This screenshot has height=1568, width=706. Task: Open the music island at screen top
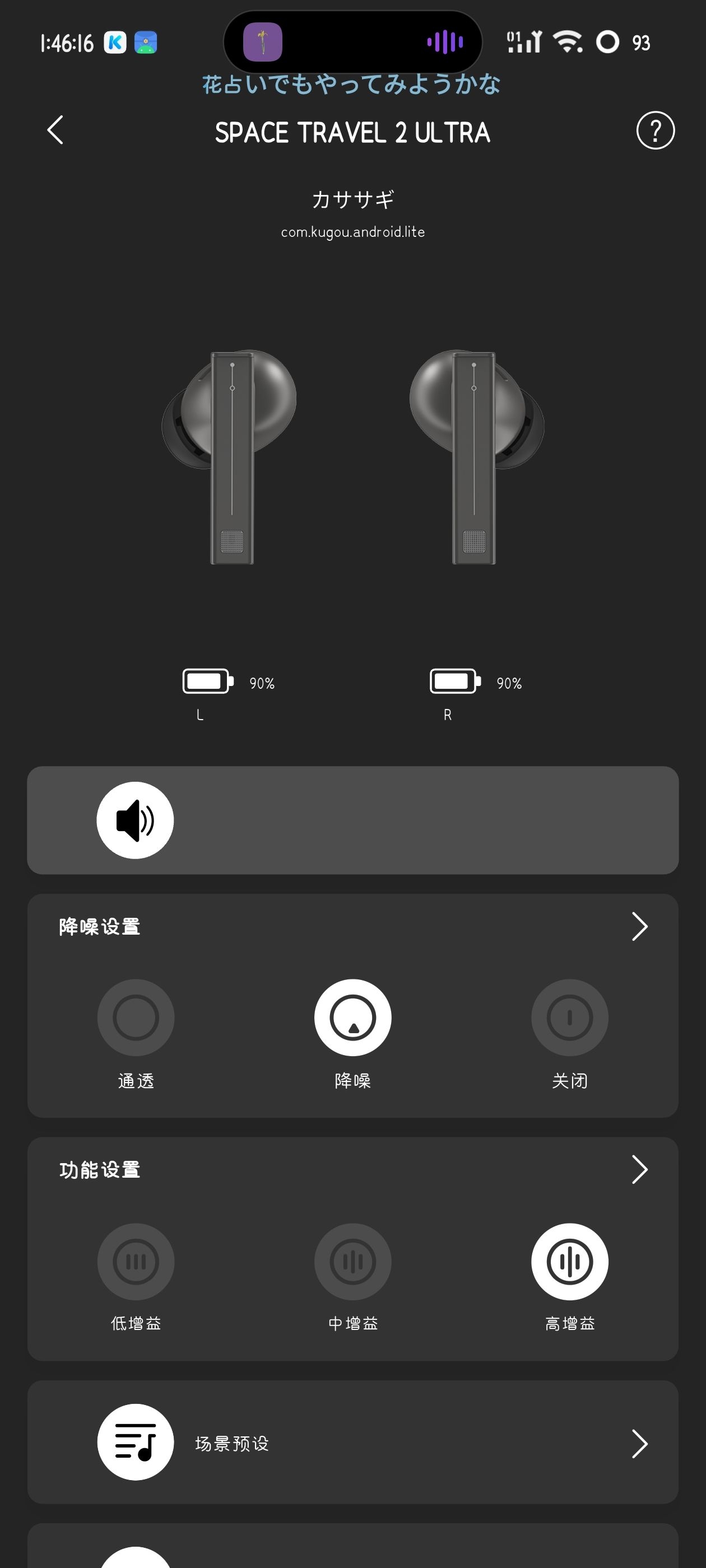(352, 42)
